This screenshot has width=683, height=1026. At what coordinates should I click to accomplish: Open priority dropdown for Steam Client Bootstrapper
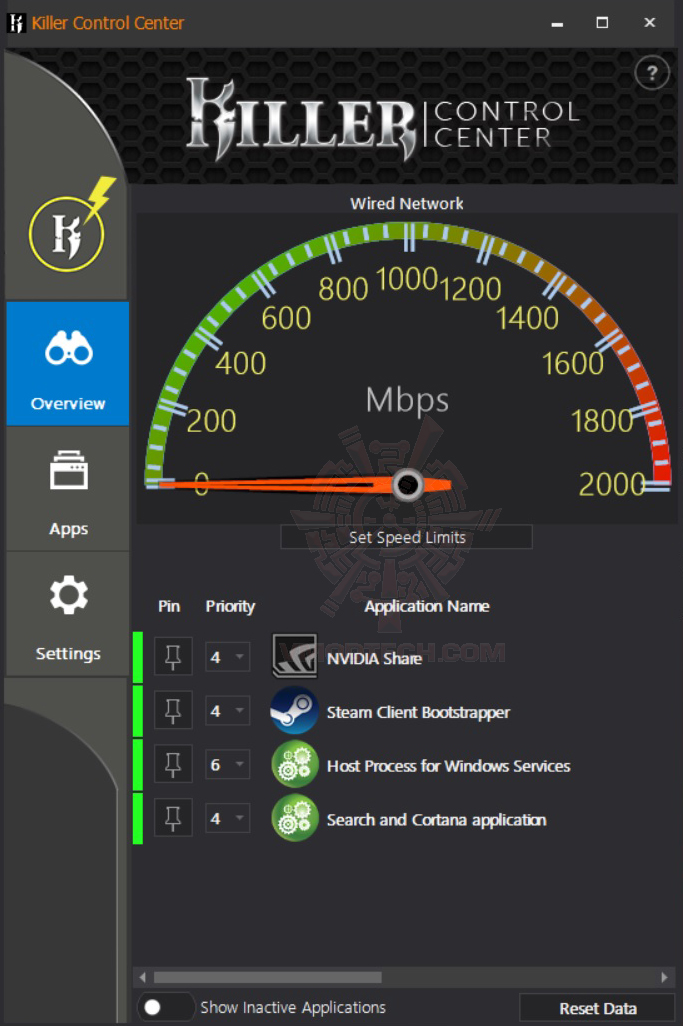[x=228, y=712]
